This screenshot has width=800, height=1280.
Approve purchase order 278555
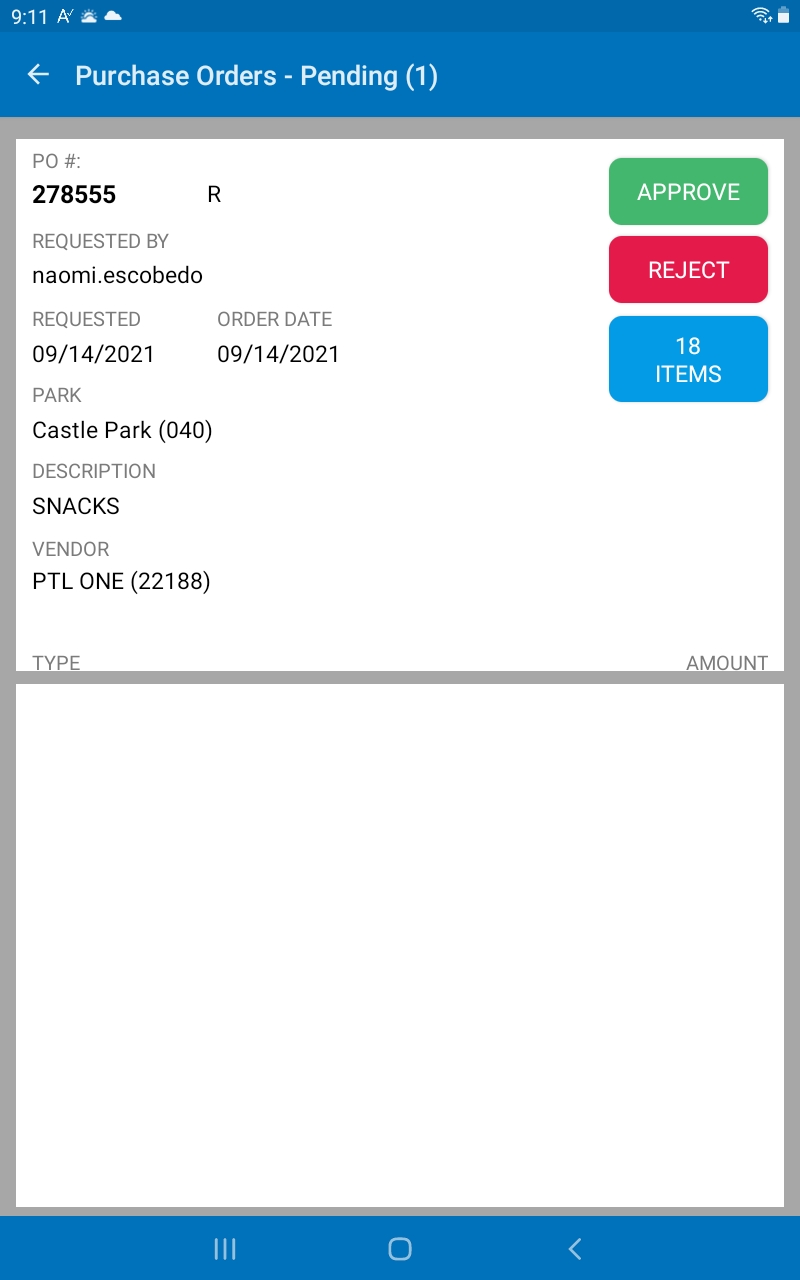coord(688,192)
